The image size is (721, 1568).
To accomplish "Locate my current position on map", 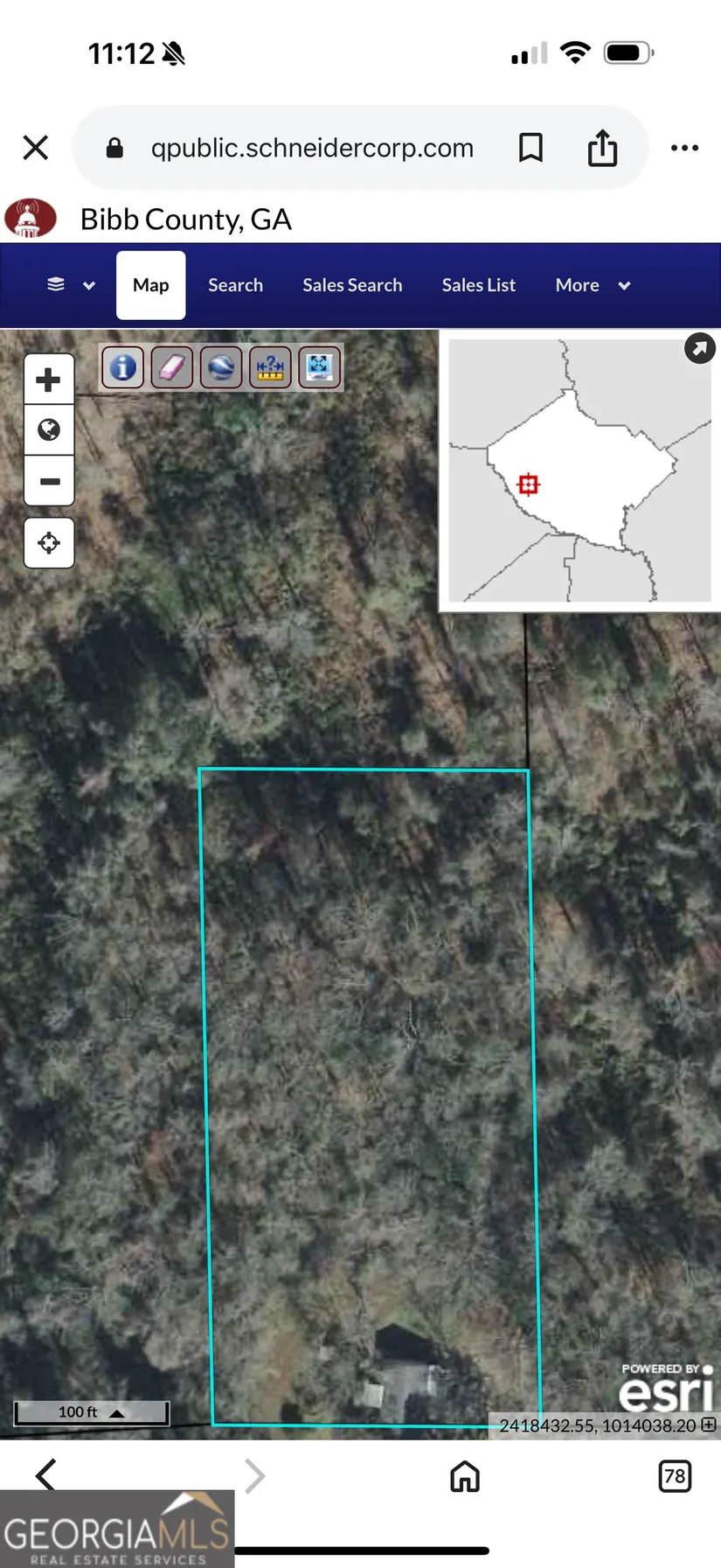I will pos(49,543).
